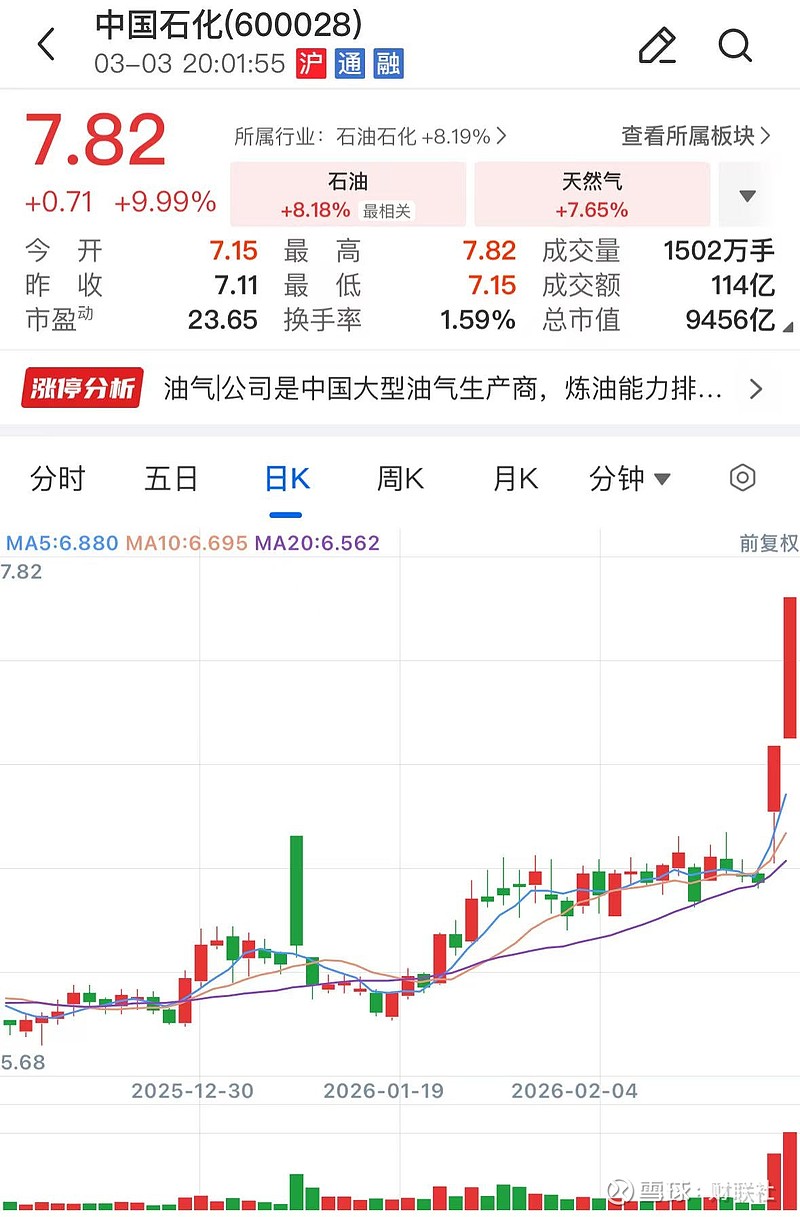
Task: Tap the 沪 market badge
Action: (x=311, y=63)
